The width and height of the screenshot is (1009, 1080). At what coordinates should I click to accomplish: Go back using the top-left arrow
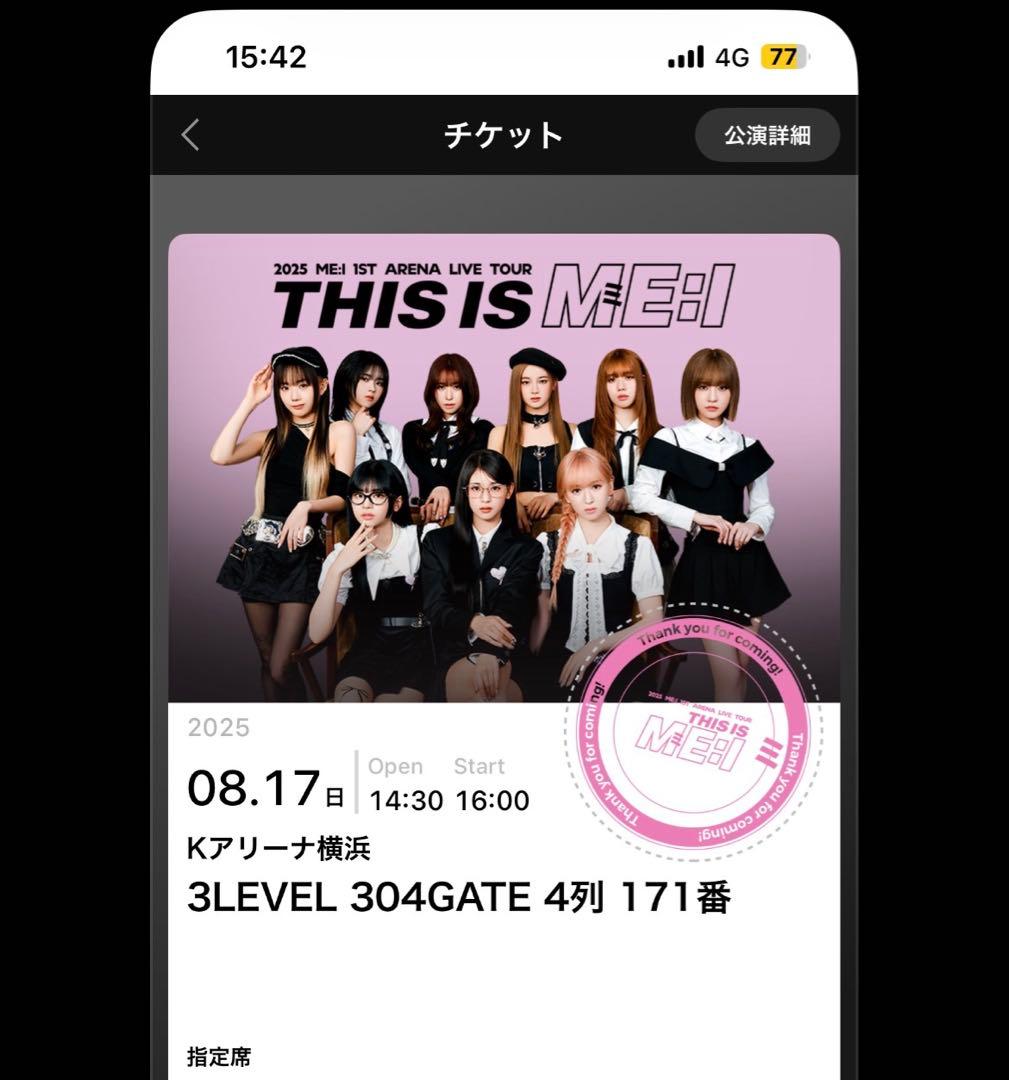tap(191, 135)
